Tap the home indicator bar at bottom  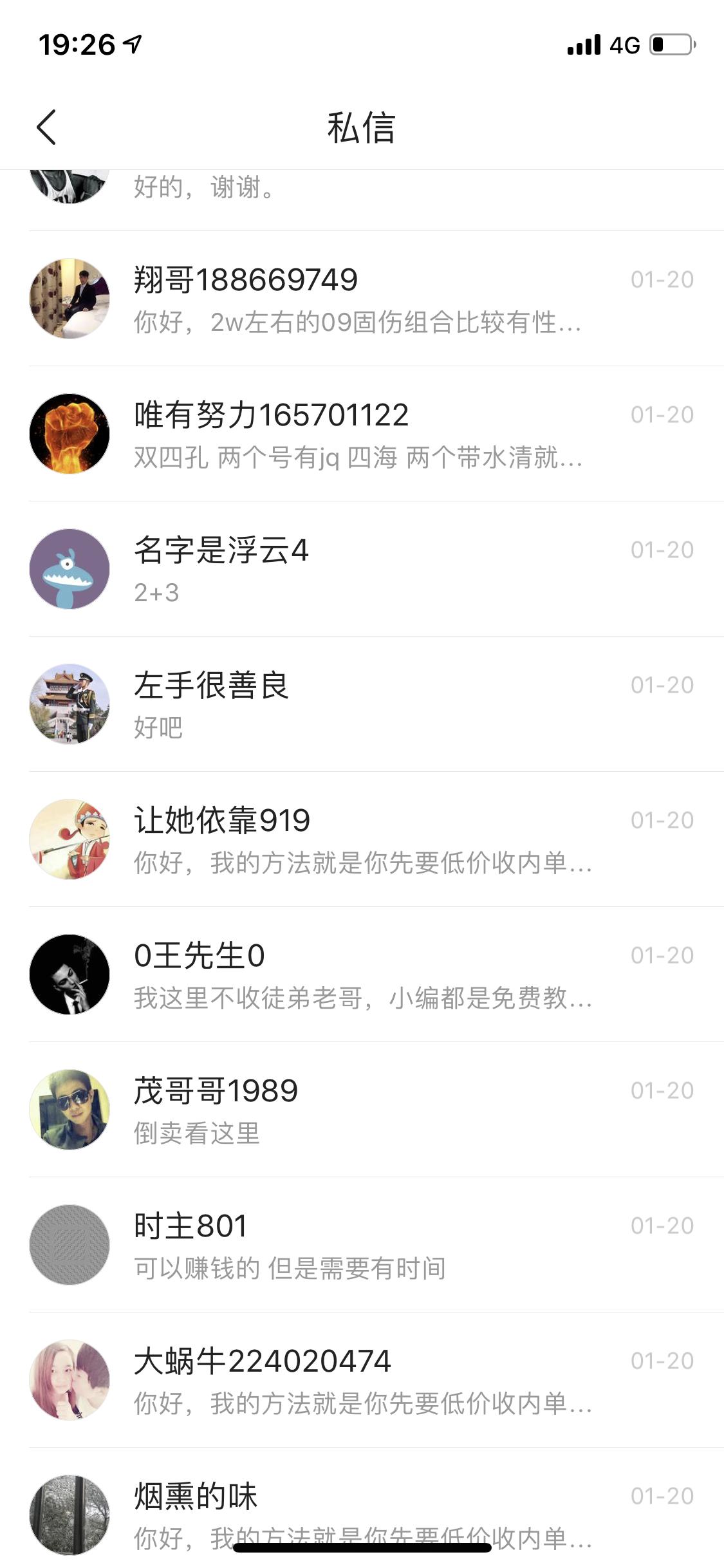point(362,1549)
